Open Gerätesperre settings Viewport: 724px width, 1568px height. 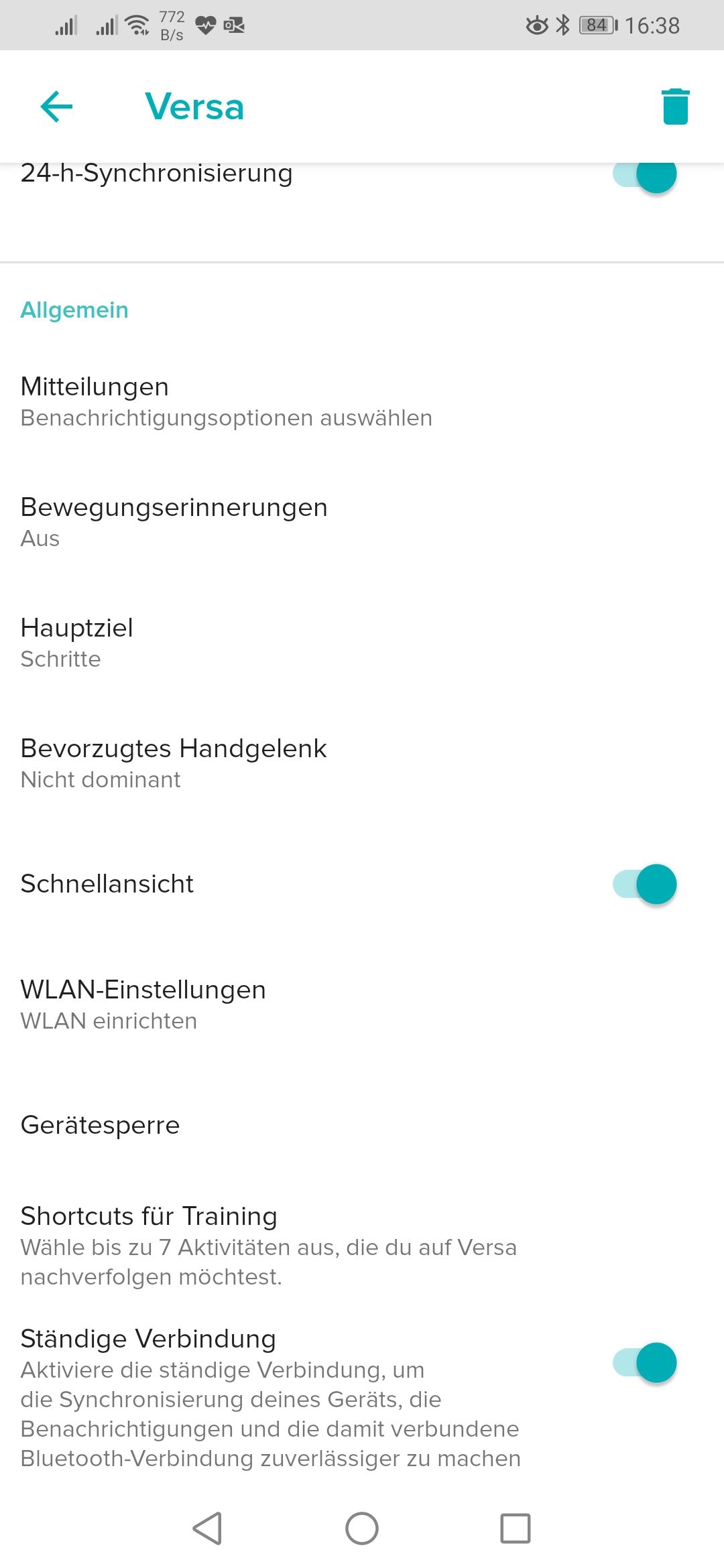click(101, 1125)
